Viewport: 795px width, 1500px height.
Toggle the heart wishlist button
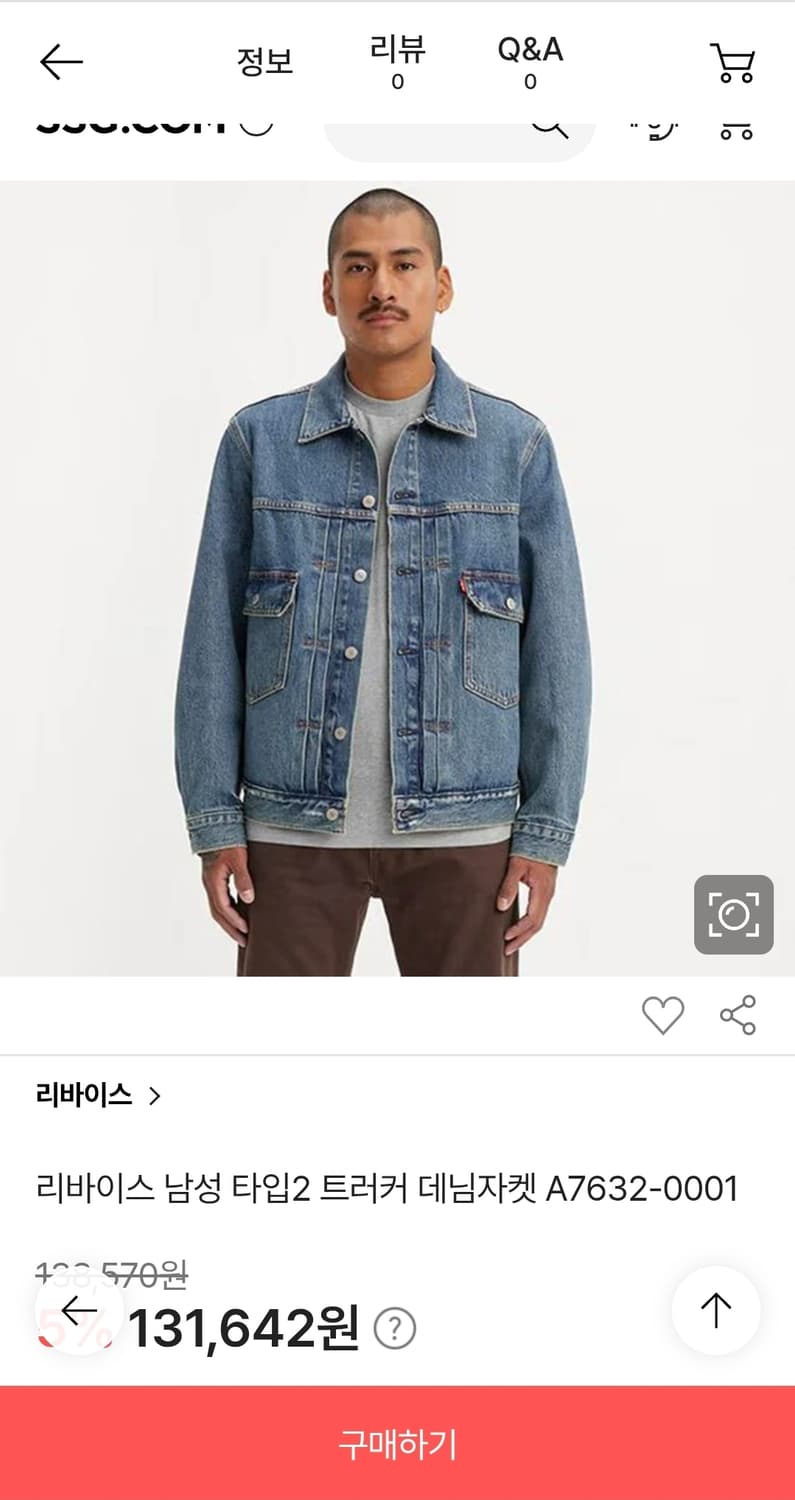(663, 1015)
